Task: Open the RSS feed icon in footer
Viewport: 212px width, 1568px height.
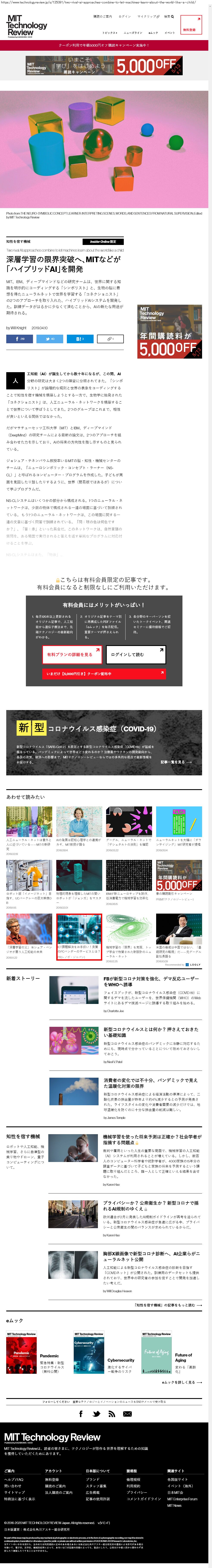Action: [x=111, y=1413]
